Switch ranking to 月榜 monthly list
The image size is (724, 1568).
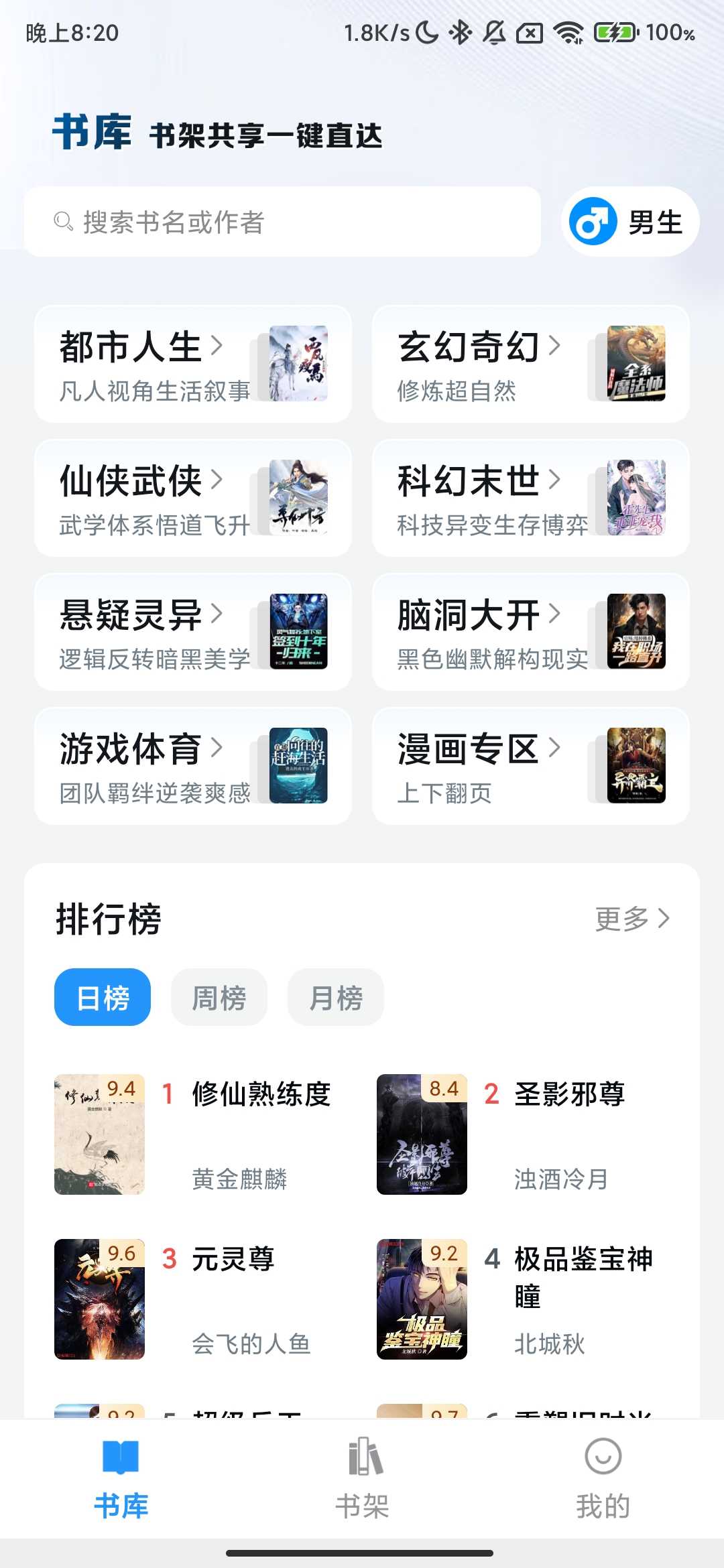(336, 998)
